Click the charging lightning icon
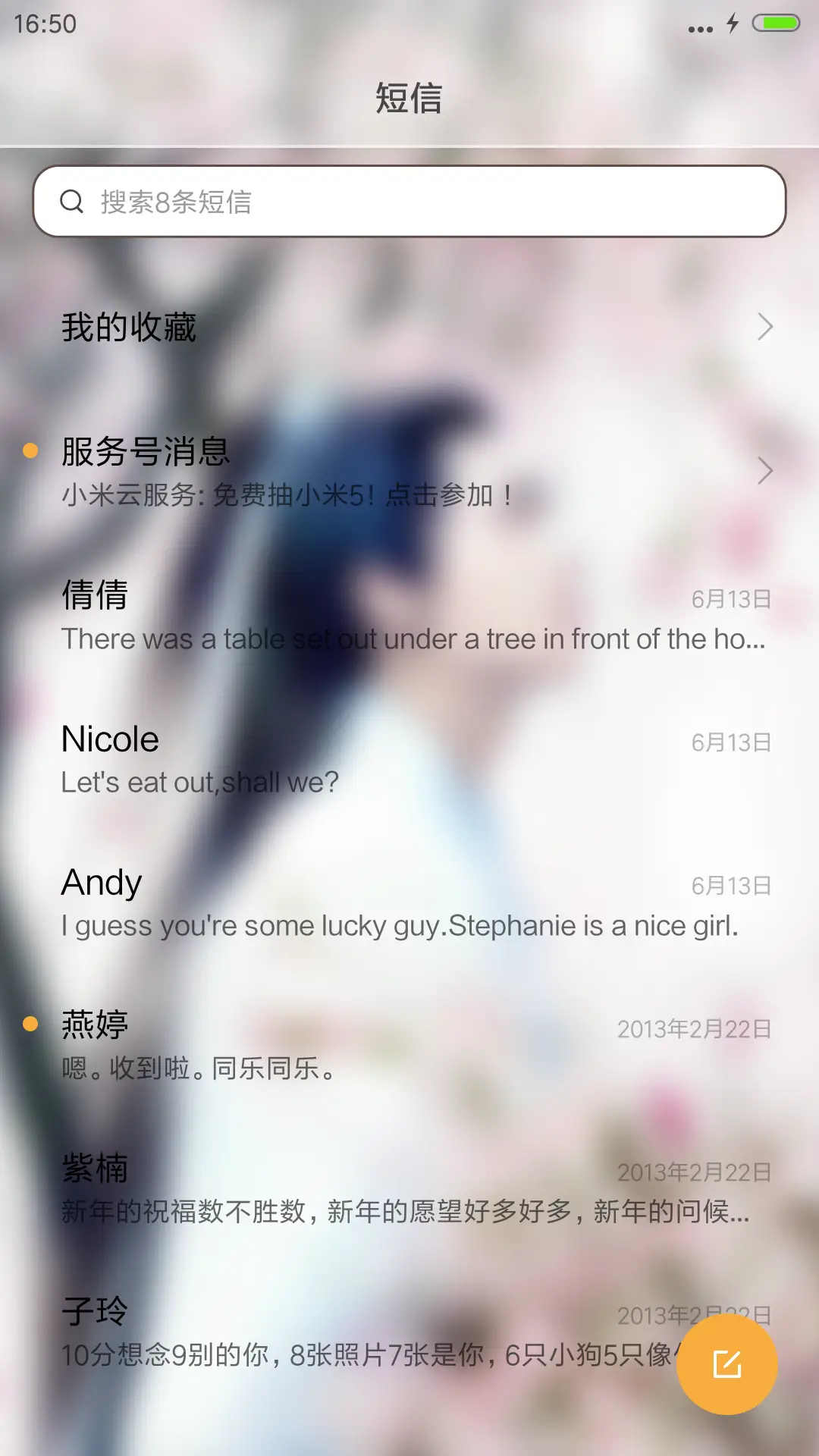The width and height of the screenshot is (819, 1456). (x=731, y=24)
